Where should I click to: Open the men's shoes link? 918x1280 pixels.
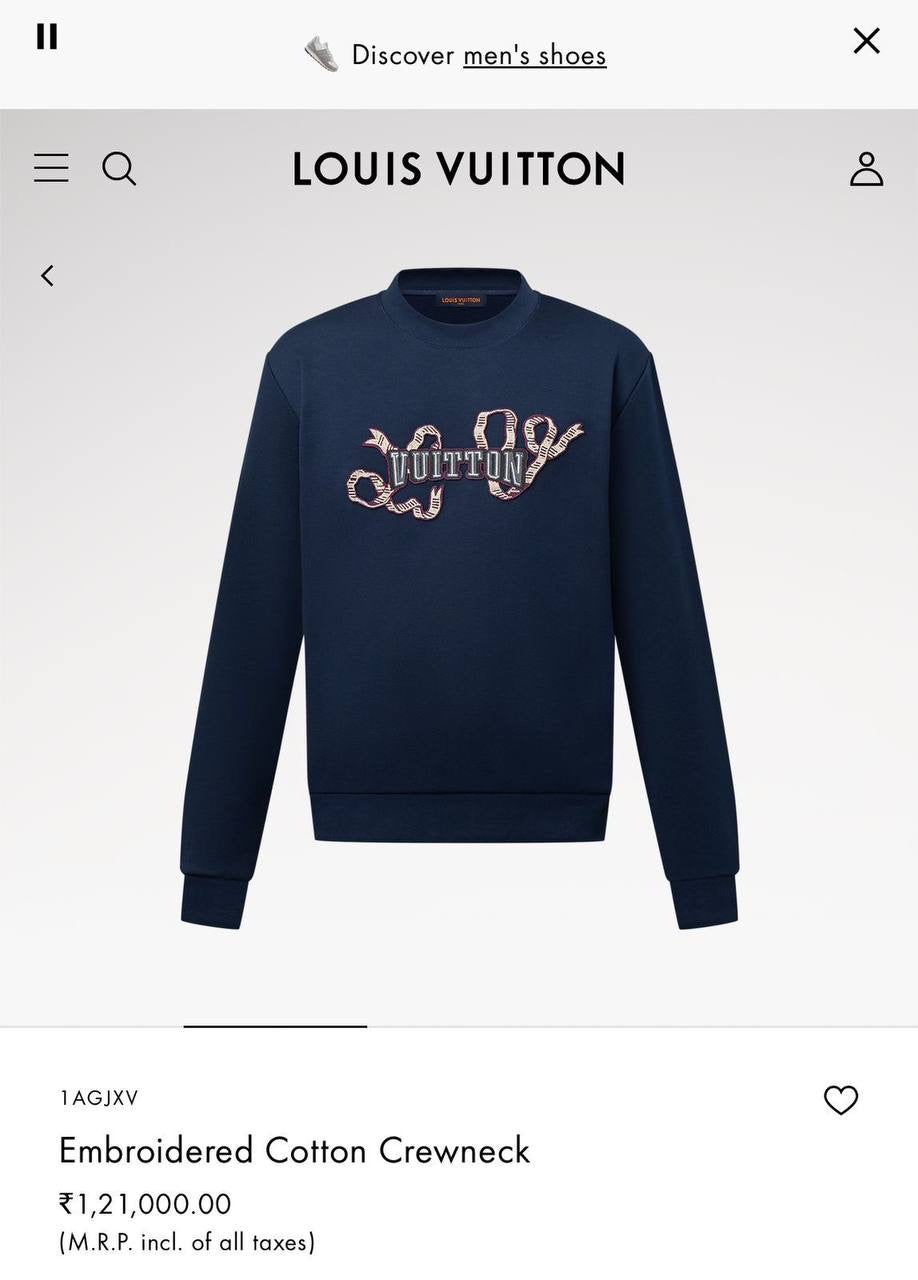coord(534,55)
